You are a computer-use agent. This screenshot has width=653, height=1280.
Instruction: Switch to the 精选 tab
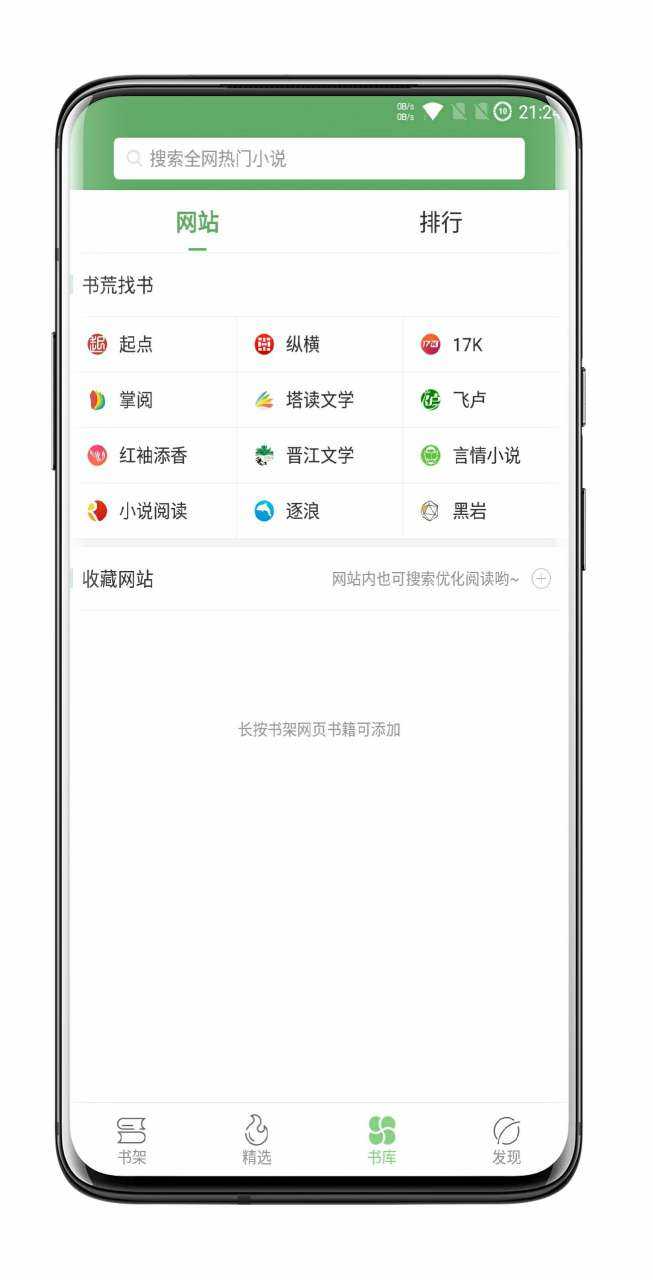tap(257, 1141)
